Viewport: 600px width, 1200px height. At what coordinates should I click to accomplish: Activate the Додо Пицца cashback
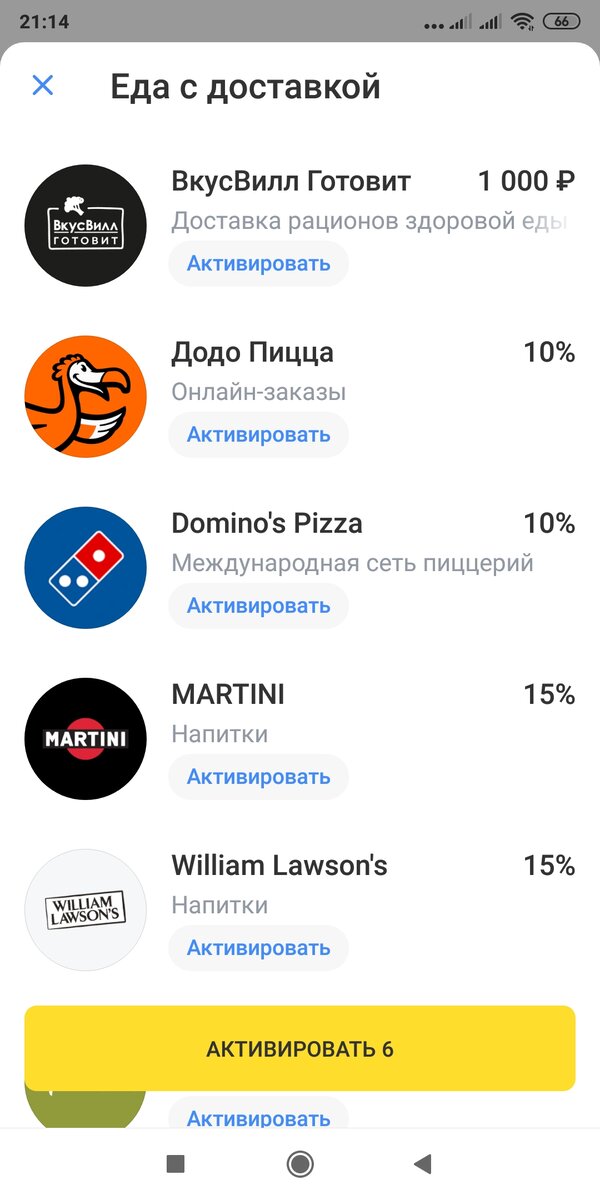point(258,435)
